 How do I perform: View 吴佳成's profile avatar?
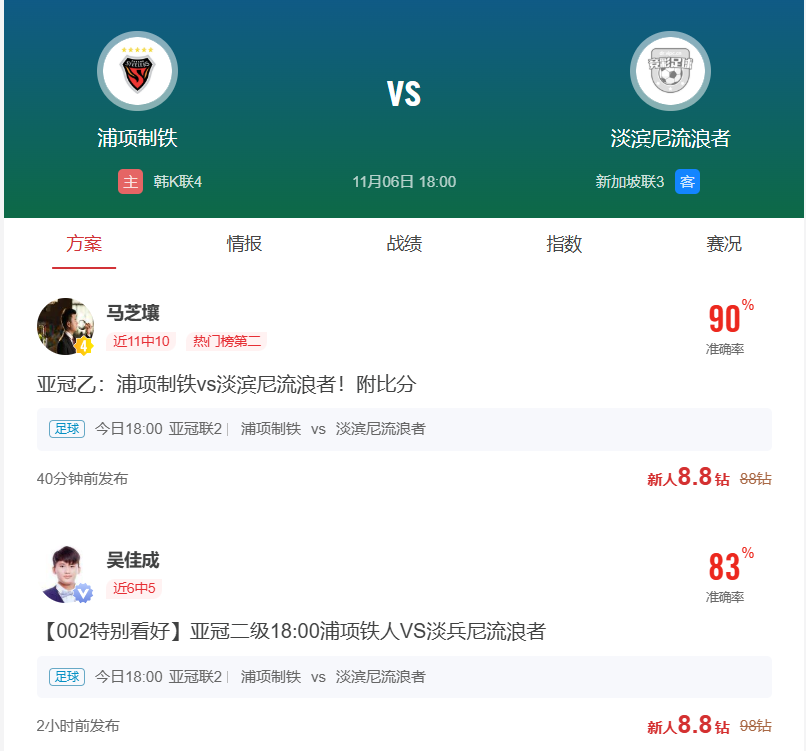pyautogui.click(x=65, y=574)
